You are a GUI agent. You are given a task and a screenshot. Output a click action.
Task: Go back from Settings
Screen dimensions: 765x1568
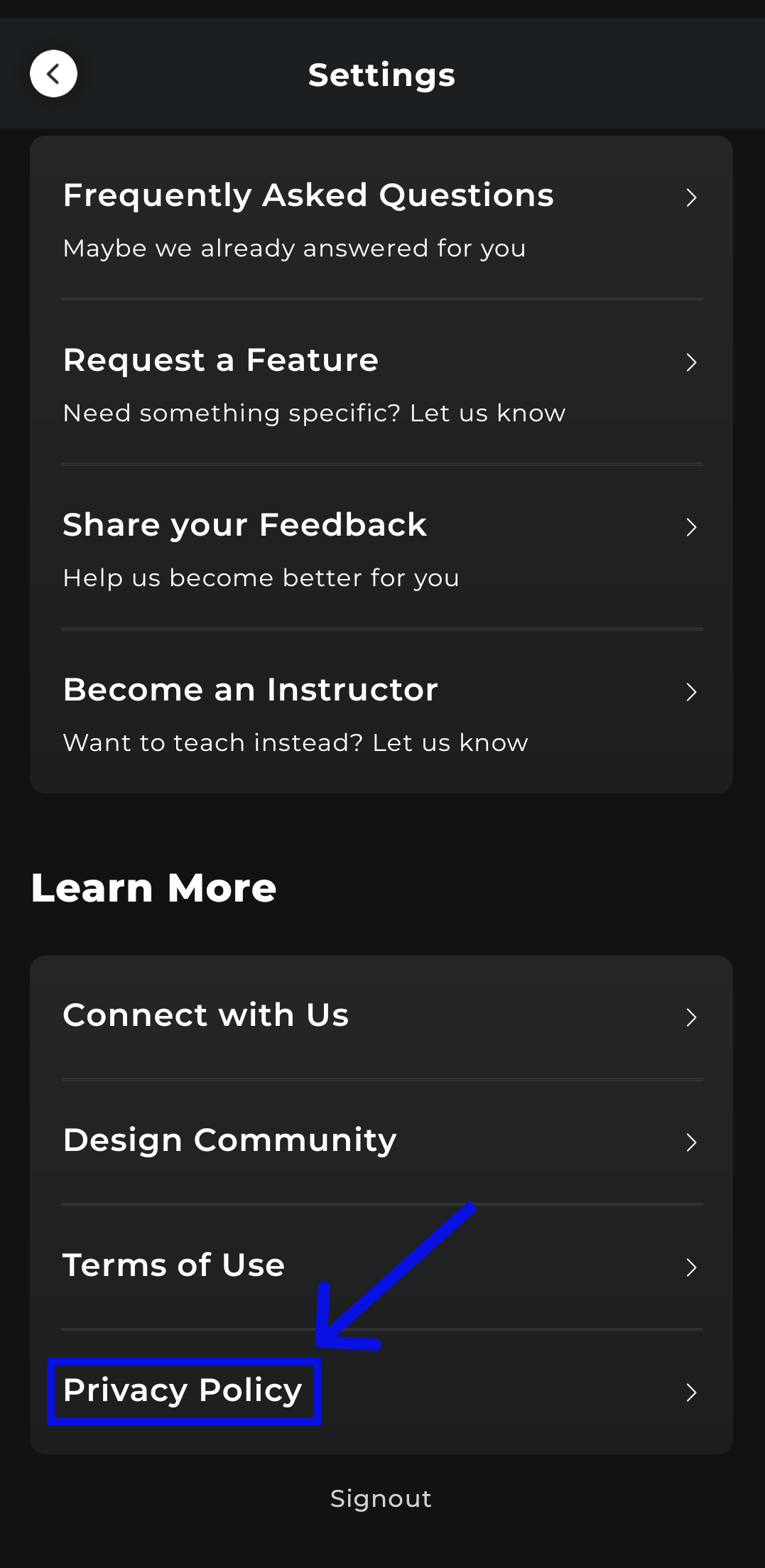(53, 74)
